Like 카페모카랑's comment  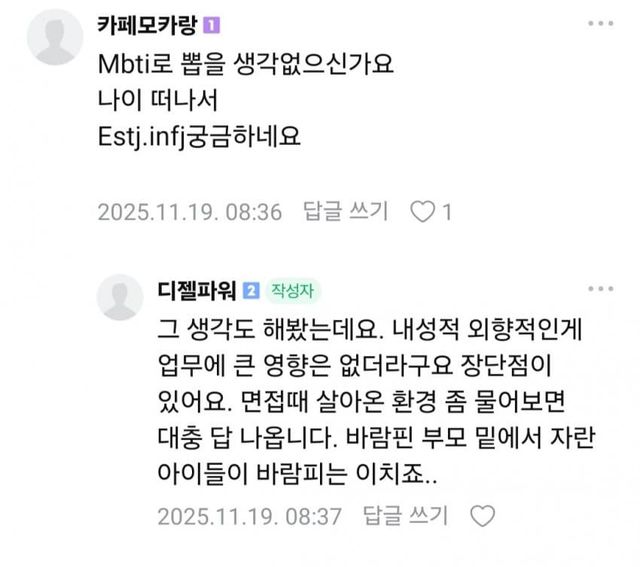425,211
